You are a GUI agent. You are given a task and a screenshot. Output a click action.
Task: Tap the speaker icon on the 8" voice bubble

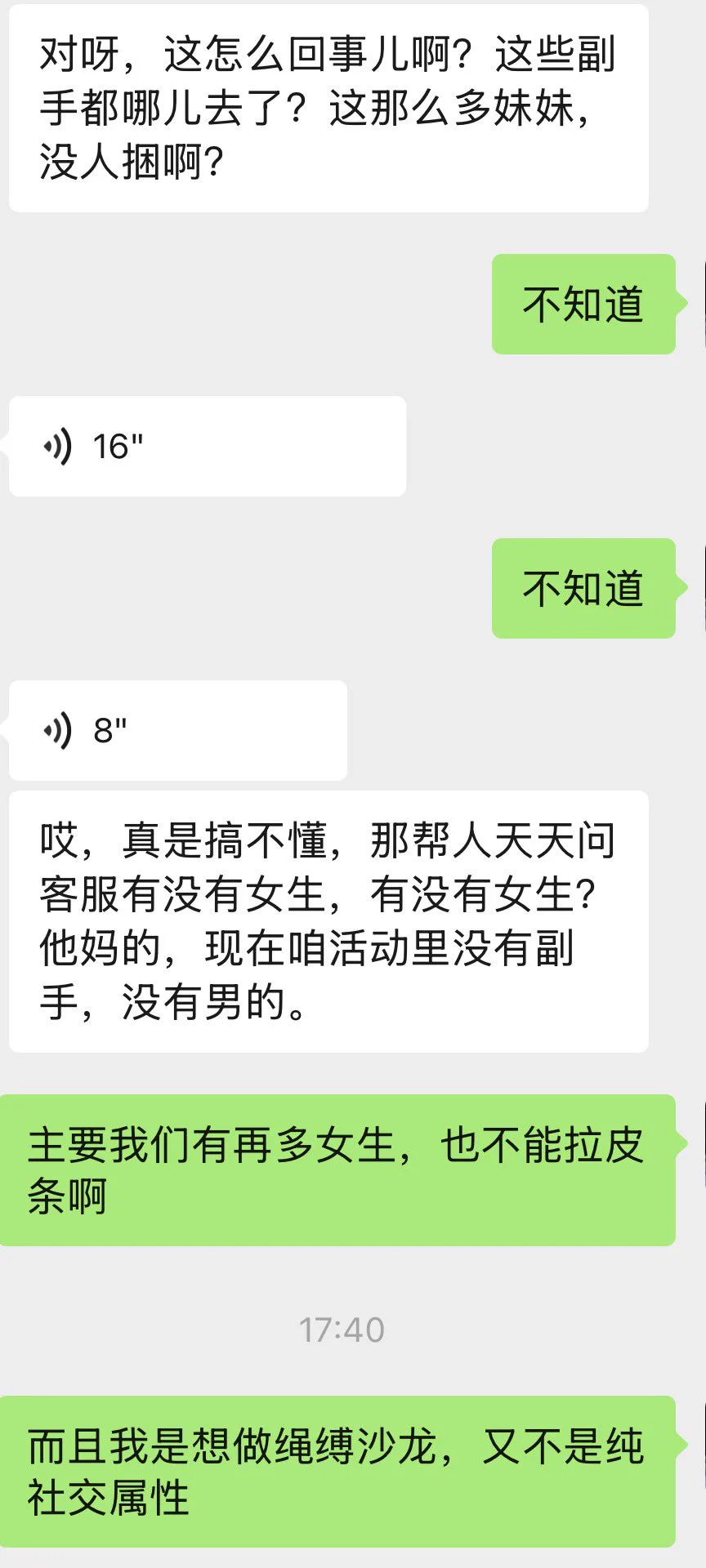[x=57, y=729]
